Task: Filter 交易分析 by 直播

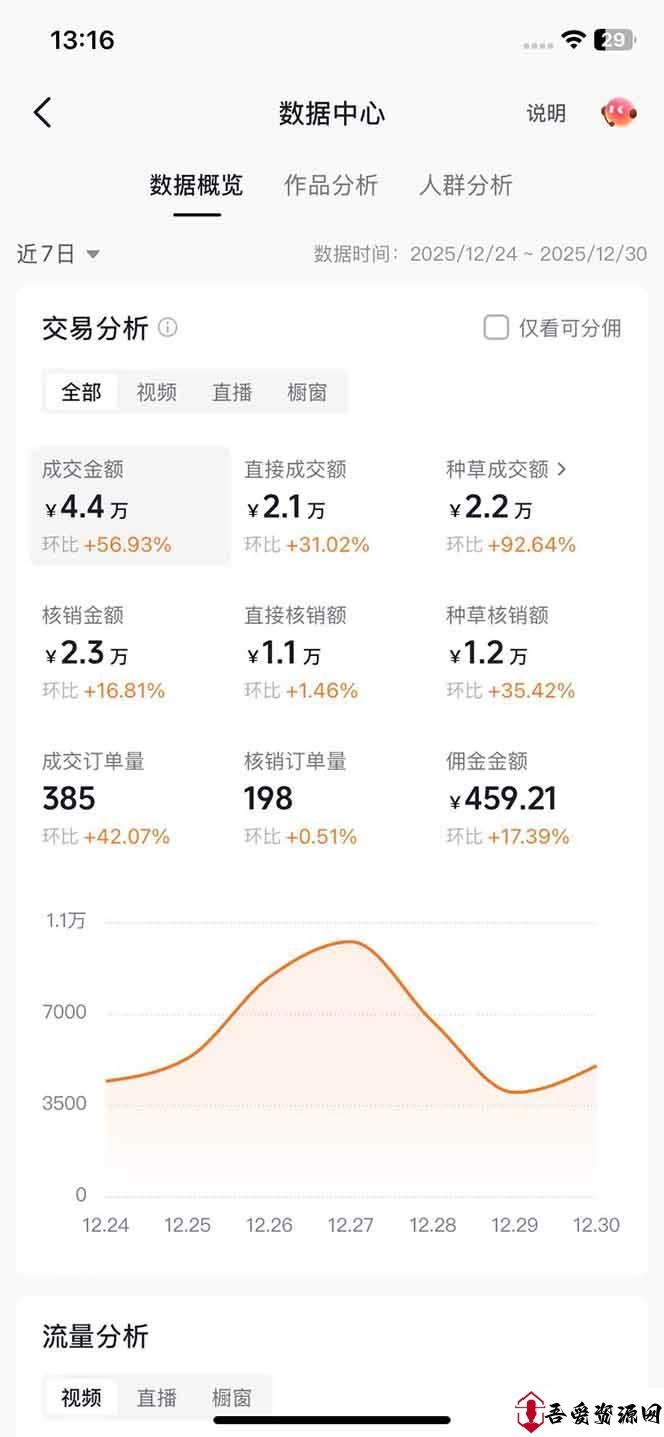Action: (x=232, y=392)
